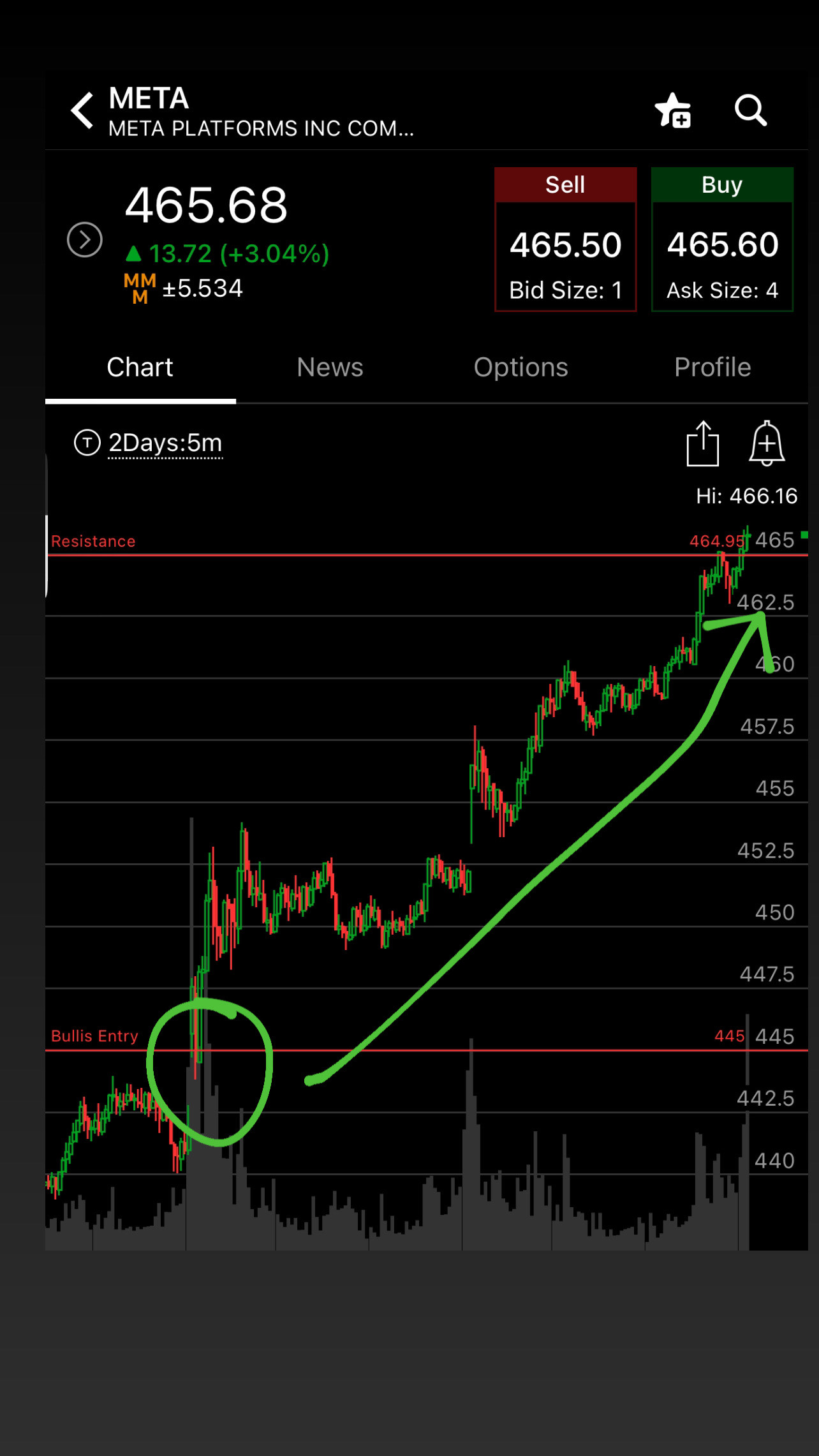The width and height of the screenshot is (819, 1456).
Task: Switch to the News tab
Action: (330, 368)
